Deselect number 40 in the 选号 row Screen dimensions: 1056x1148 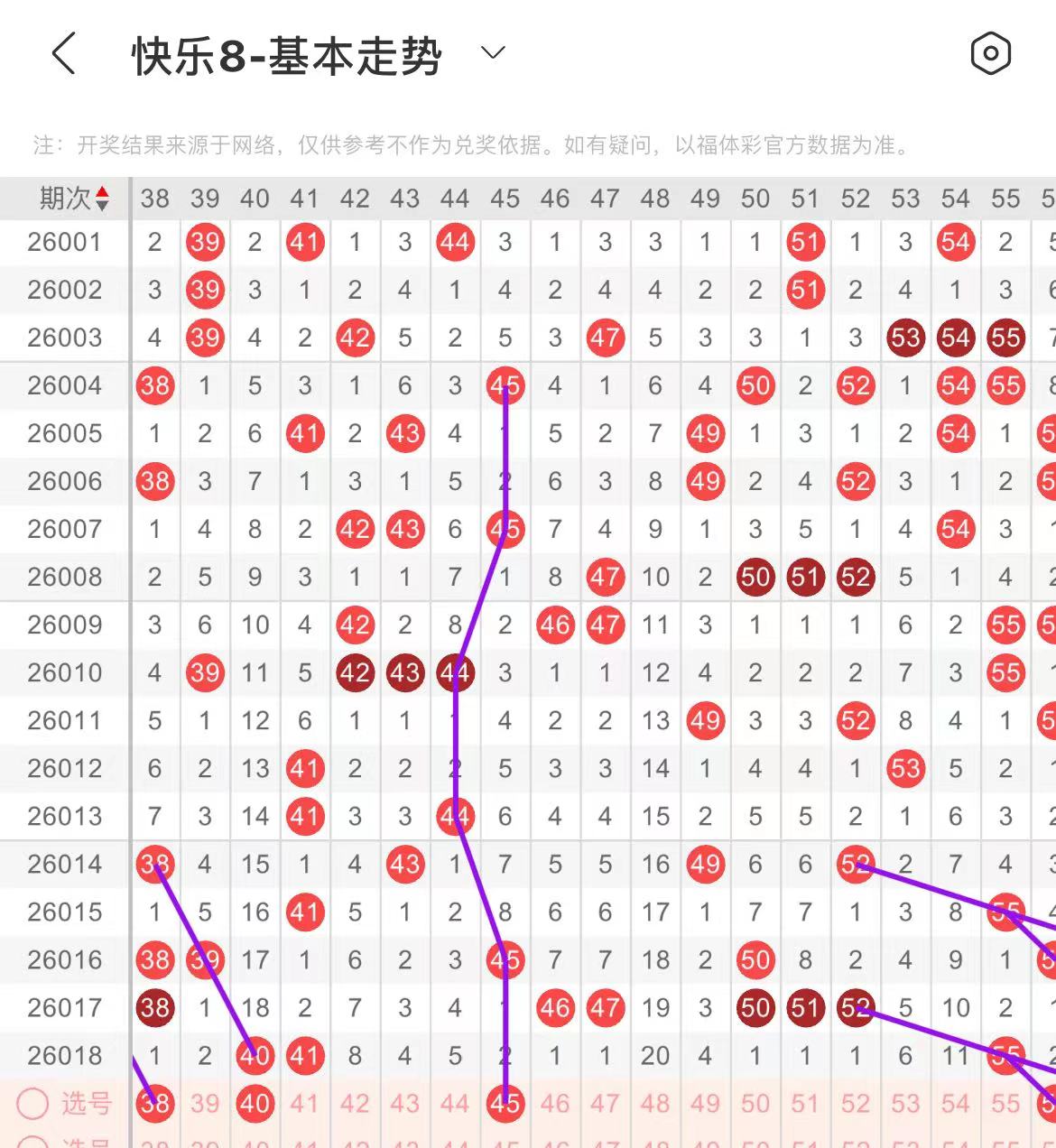point(255,1103)
